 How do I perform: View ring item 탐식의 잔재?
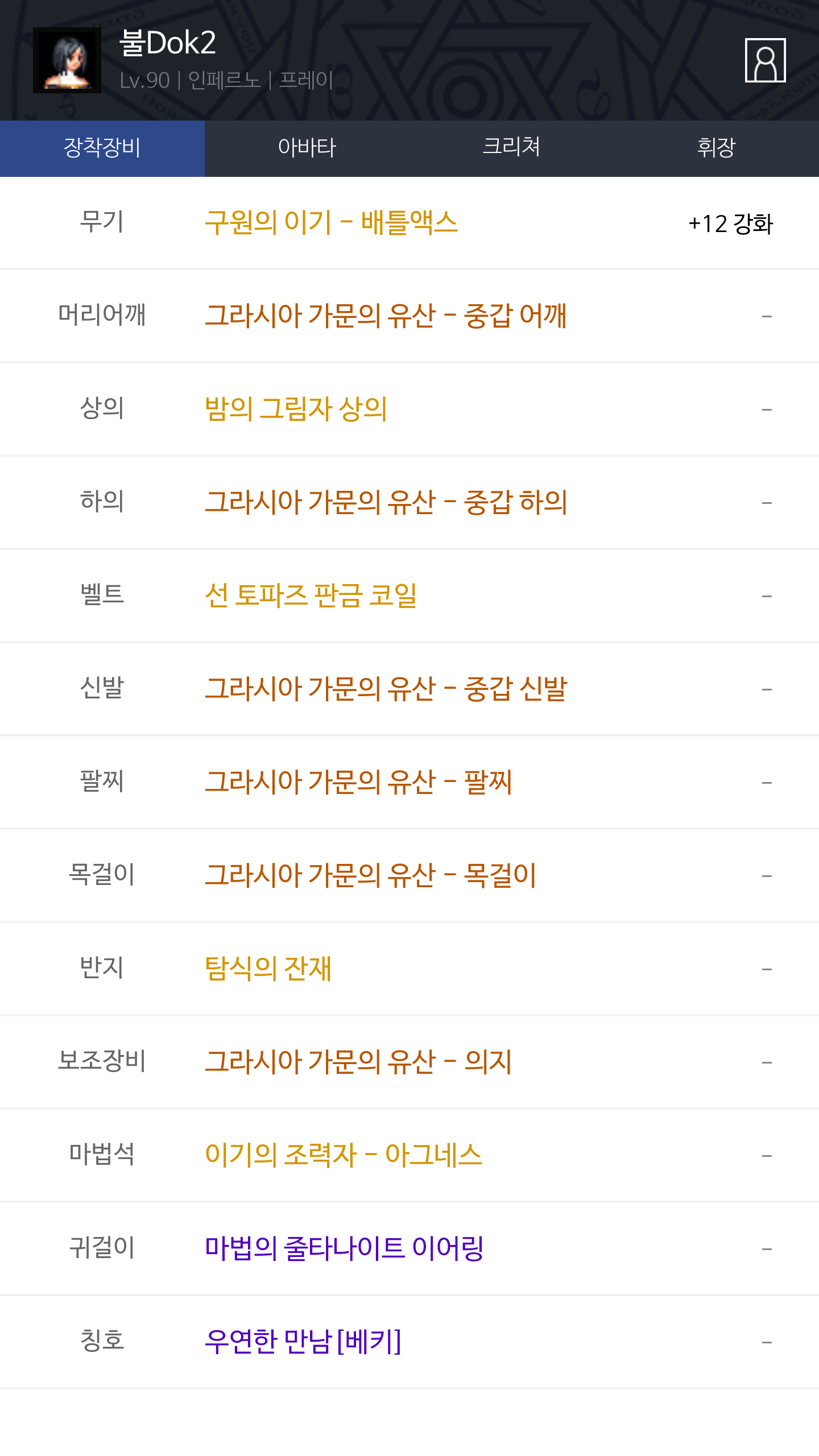click(x=268, y=969)
